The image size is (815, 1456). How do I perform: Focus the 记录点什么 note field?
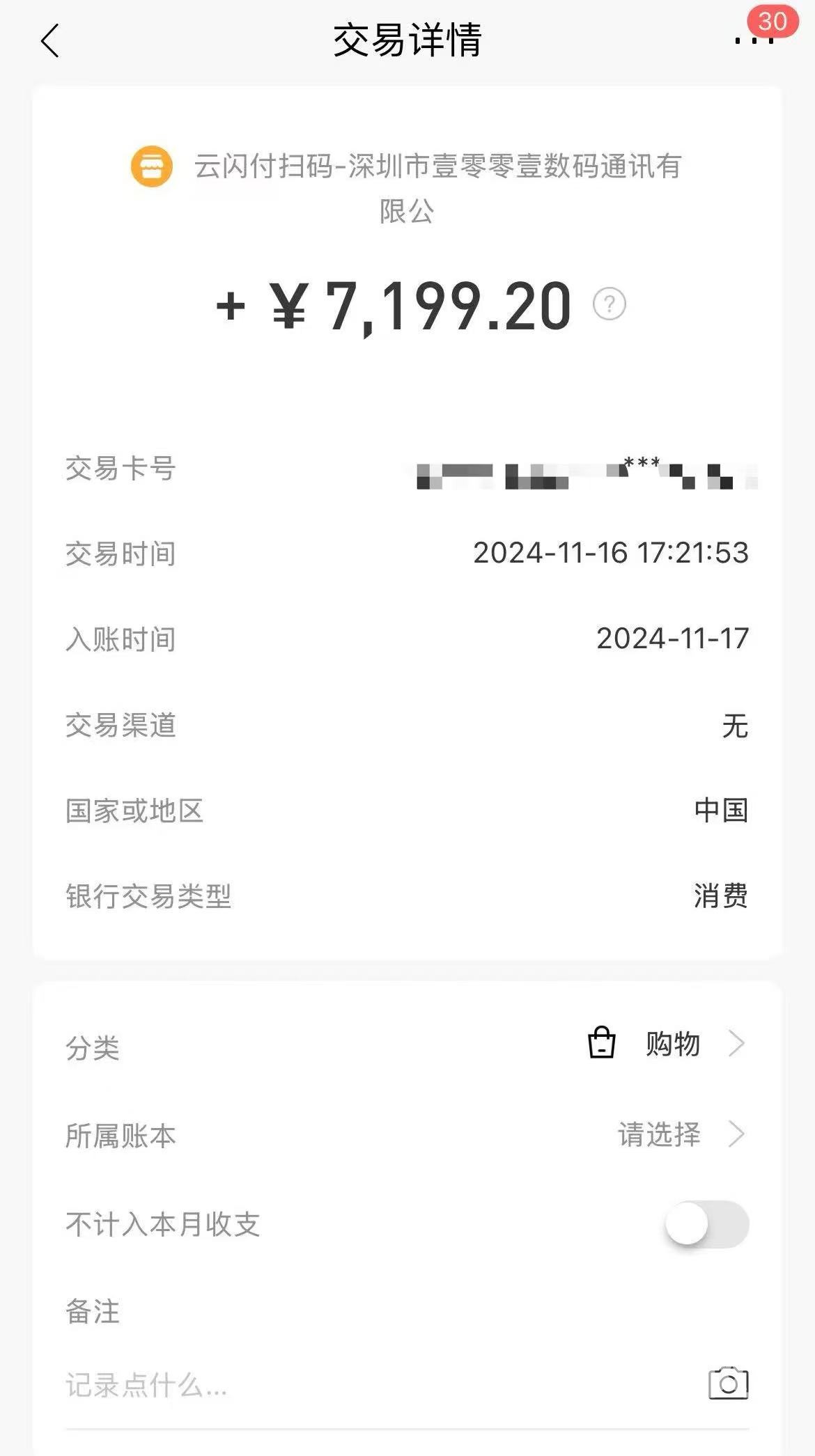[348, 1385]
